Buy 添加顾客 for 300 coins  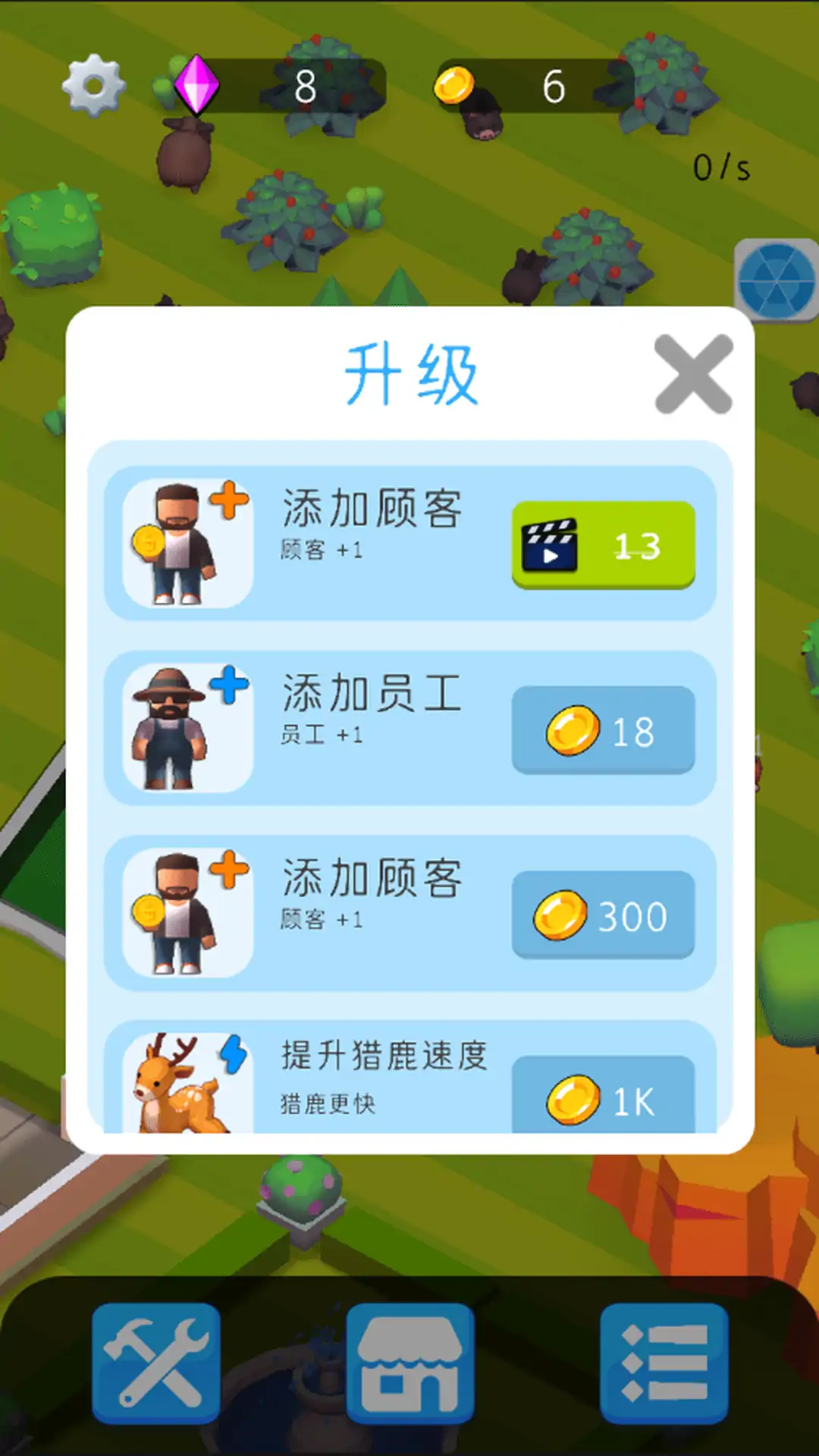(x=603, y=915)
